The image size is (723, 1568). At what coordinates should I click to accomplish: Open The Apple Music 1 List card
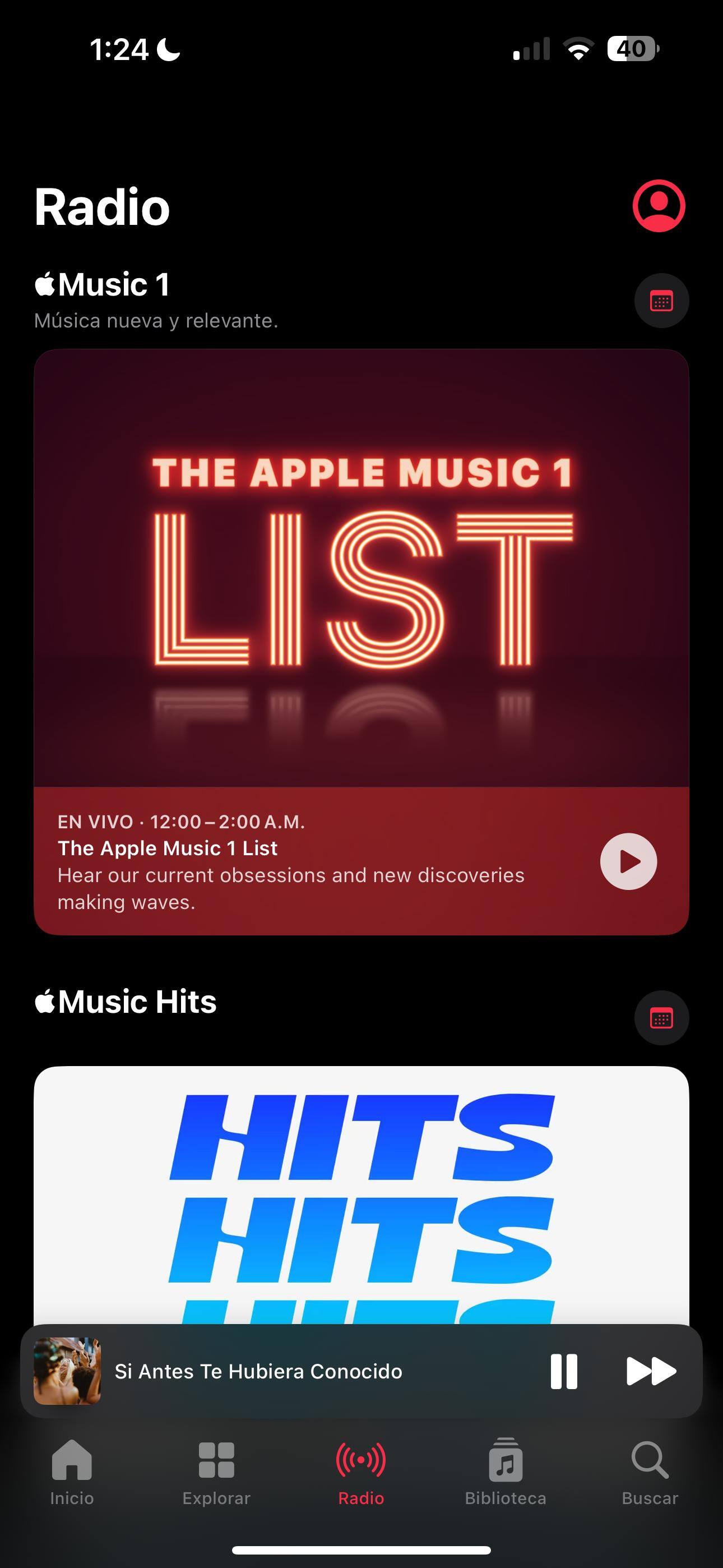361,566
